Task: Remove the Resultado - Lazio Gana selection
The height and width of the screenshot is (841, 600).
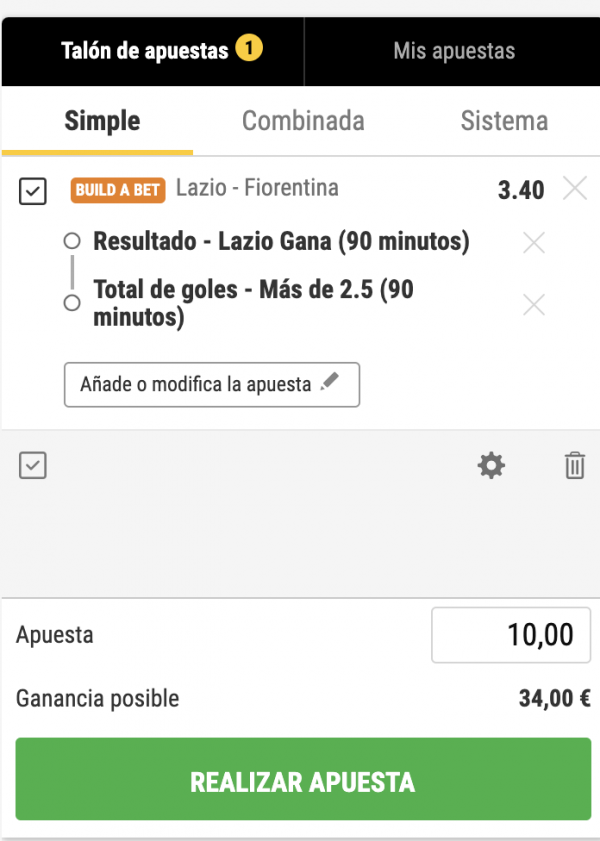Action: [x=534, y=242]
